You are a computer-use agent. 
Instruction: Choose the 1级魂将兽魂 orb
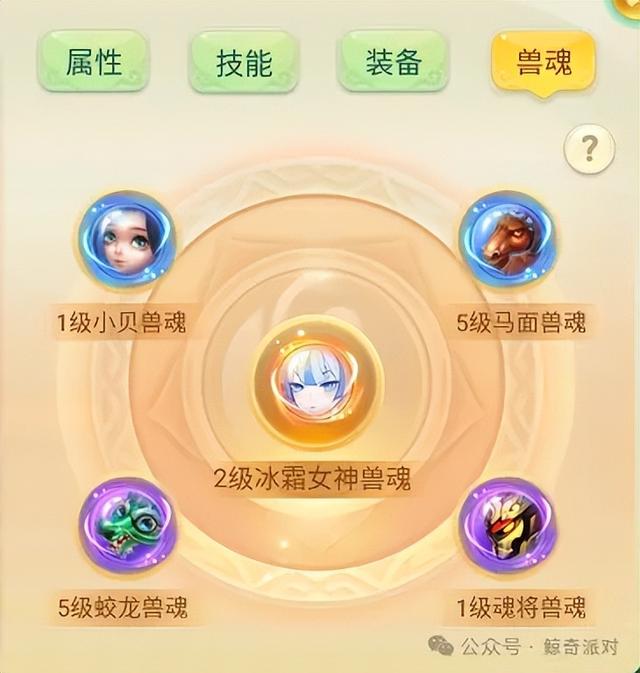[508, 527]
